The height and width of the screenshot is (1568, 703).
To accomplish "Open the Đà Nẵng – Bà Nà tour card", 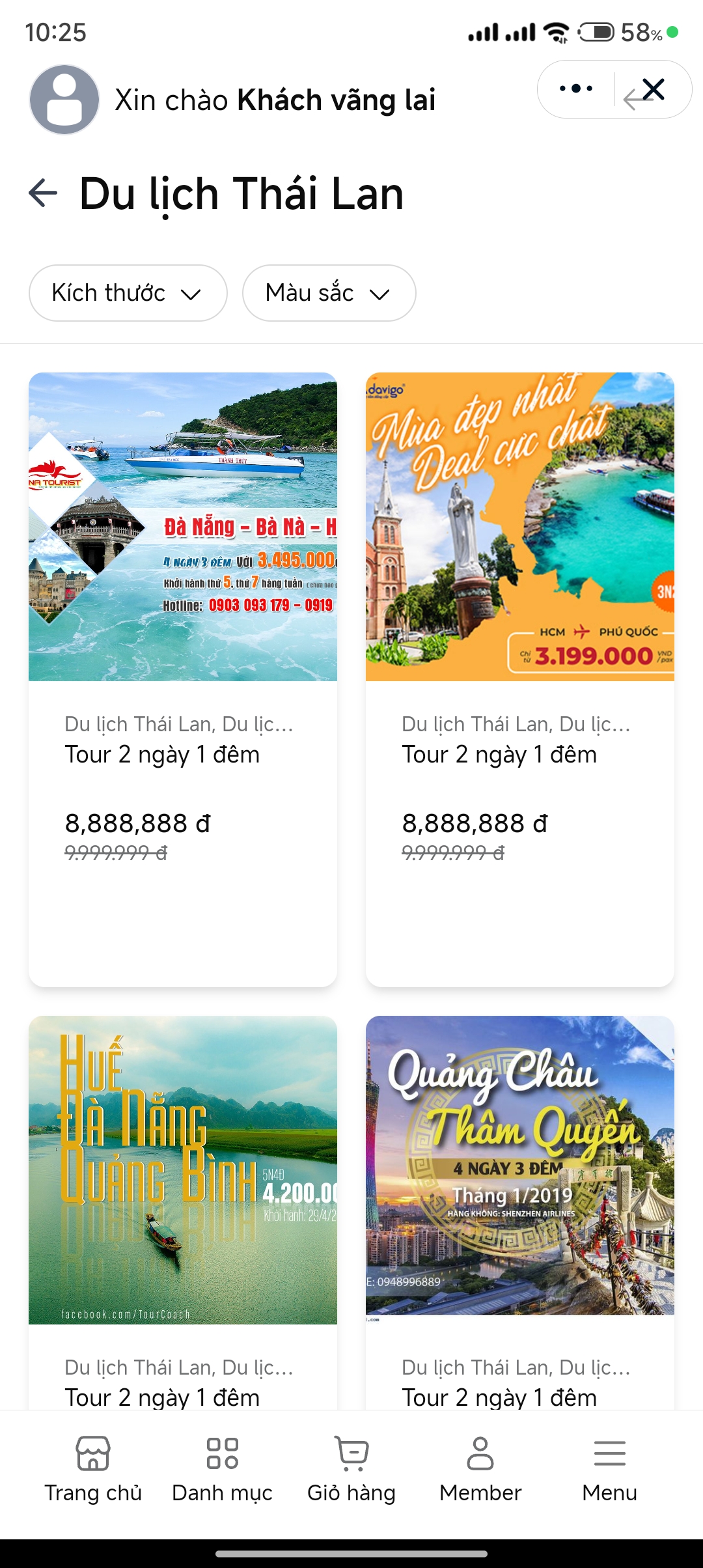I will tap(183, 527).
